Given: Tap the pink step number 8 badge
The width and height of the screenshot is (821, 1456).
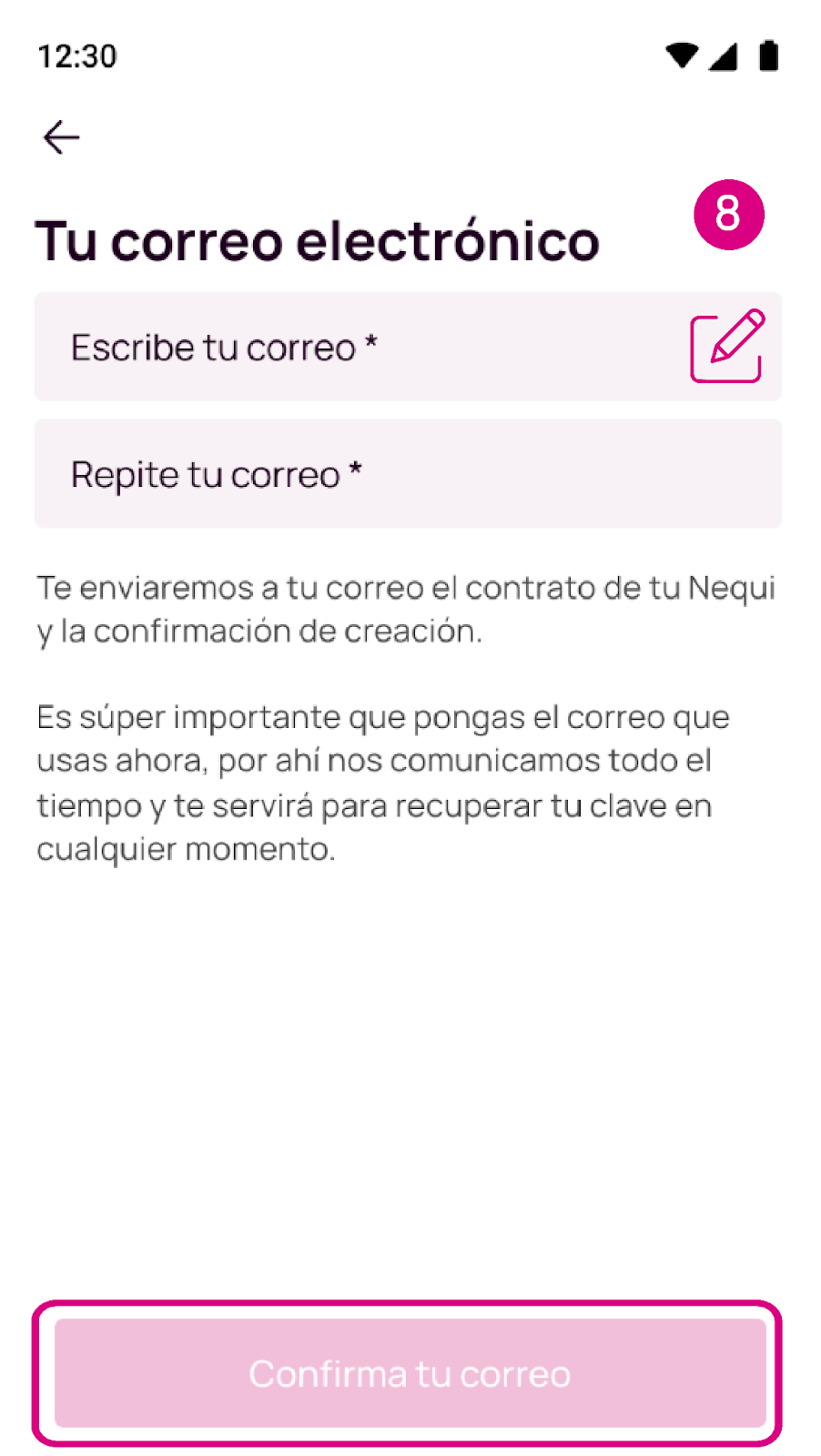Looking at the screenshot, I should pos(727,214).
